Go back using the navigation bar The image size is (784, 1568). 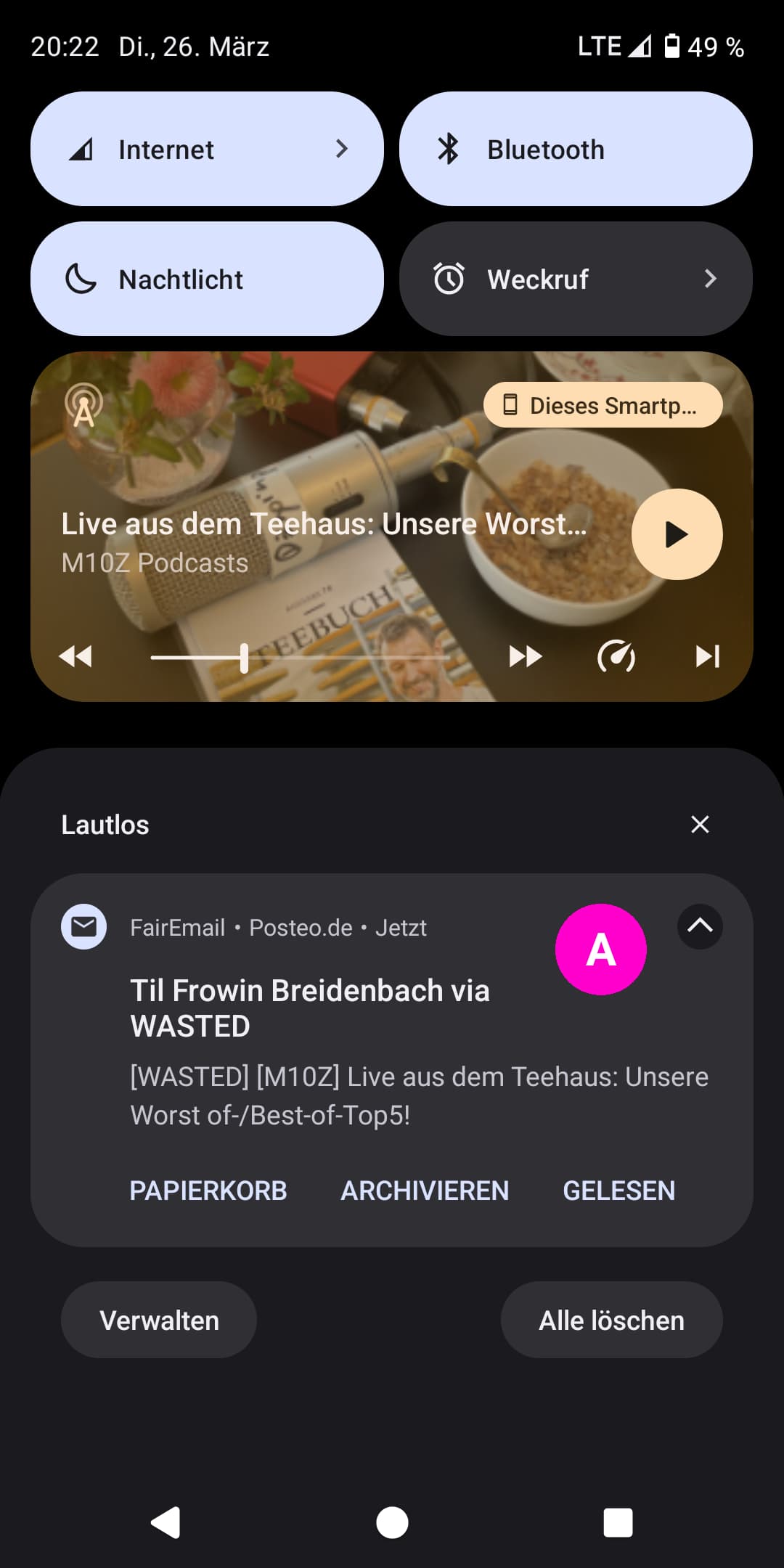166,1522
